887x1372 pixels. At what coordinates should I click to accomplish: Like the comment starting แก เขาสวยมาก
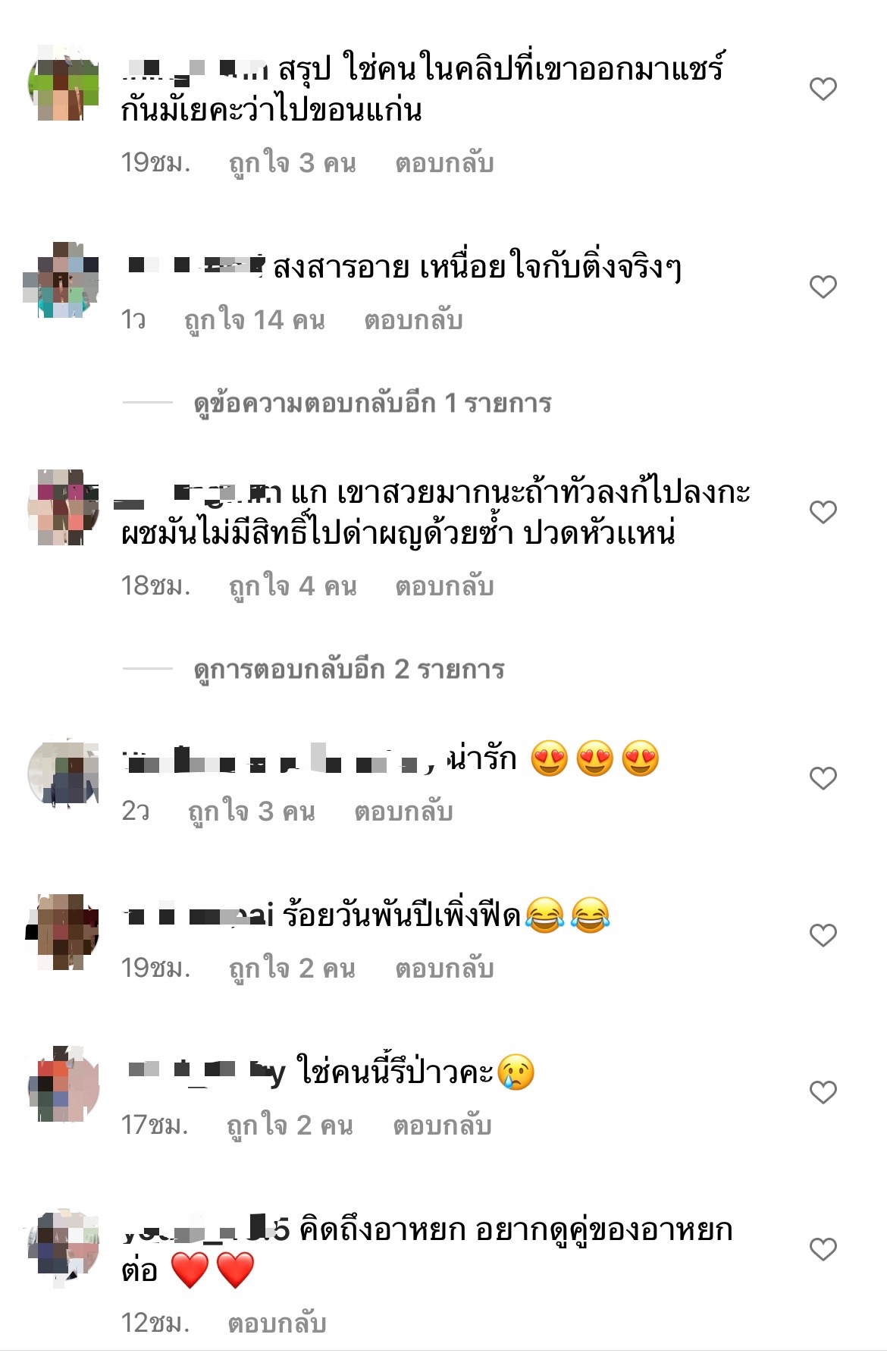823,512
